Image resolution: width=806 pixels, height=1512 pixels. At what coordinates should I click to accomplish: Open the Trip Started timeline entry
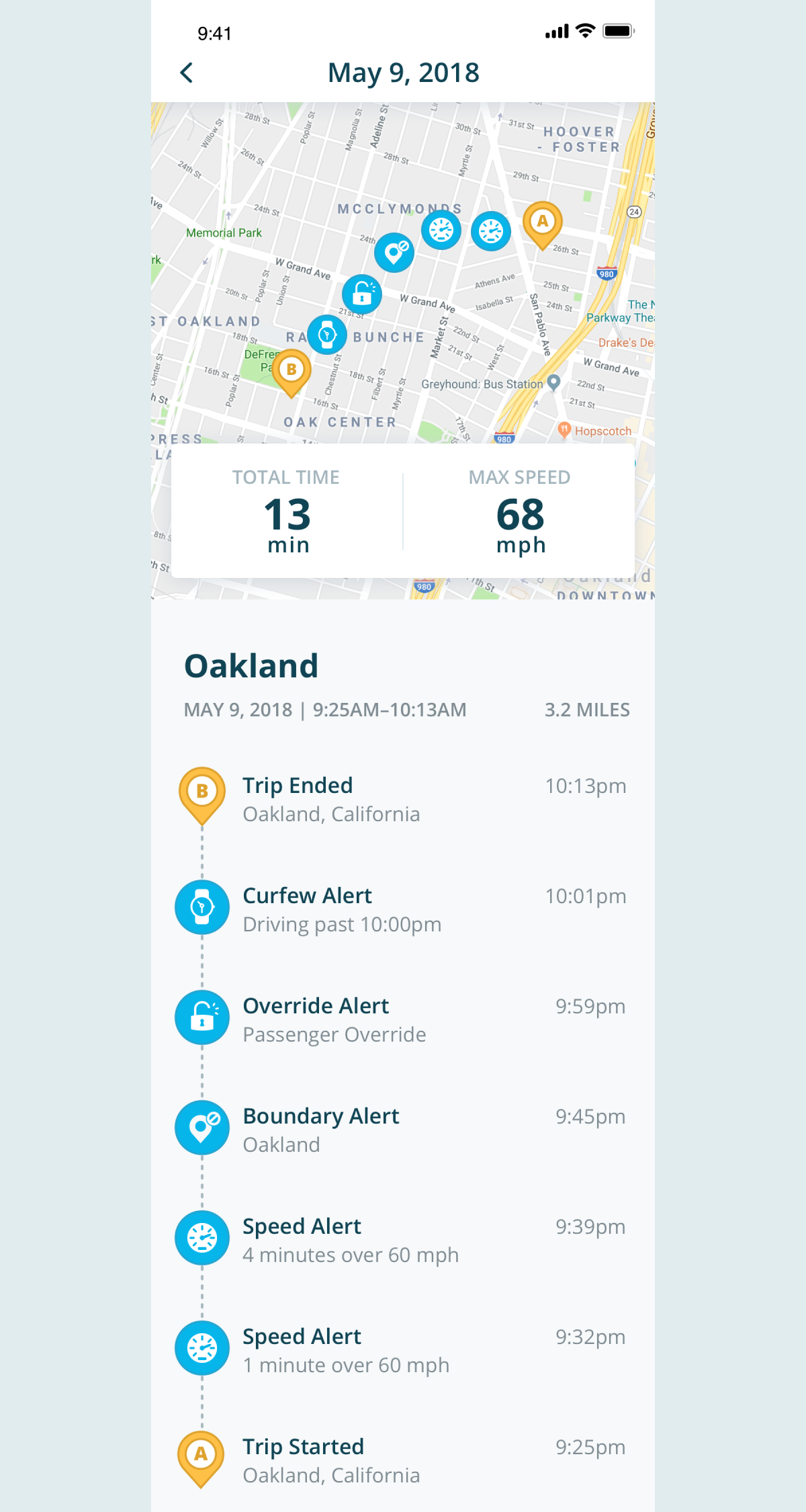[402, 1460]
